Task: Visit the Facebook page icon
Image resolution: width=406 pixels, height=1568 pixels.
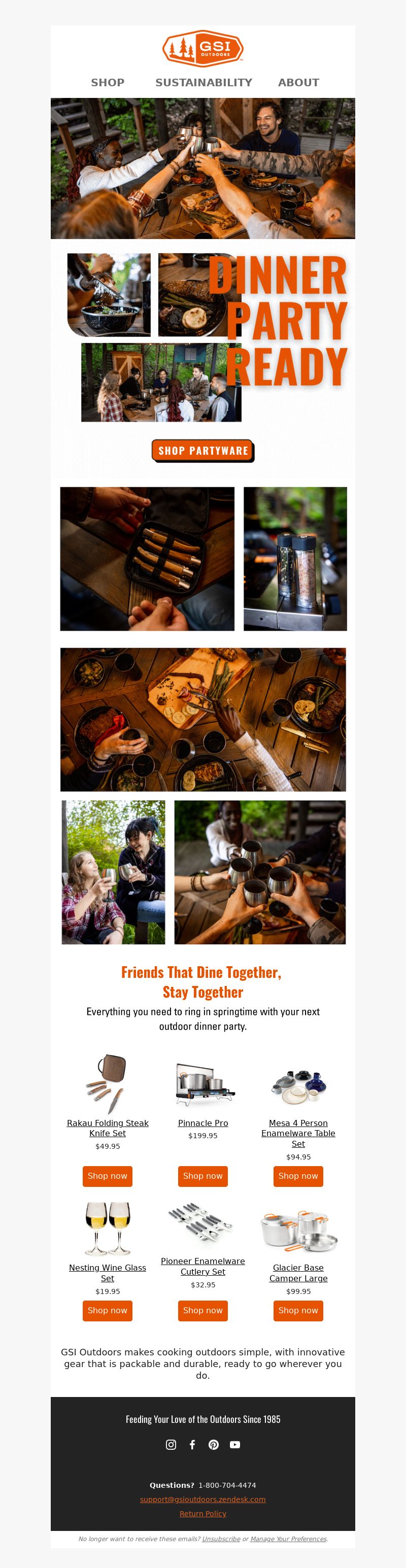Action: (x=192, y=1444)
